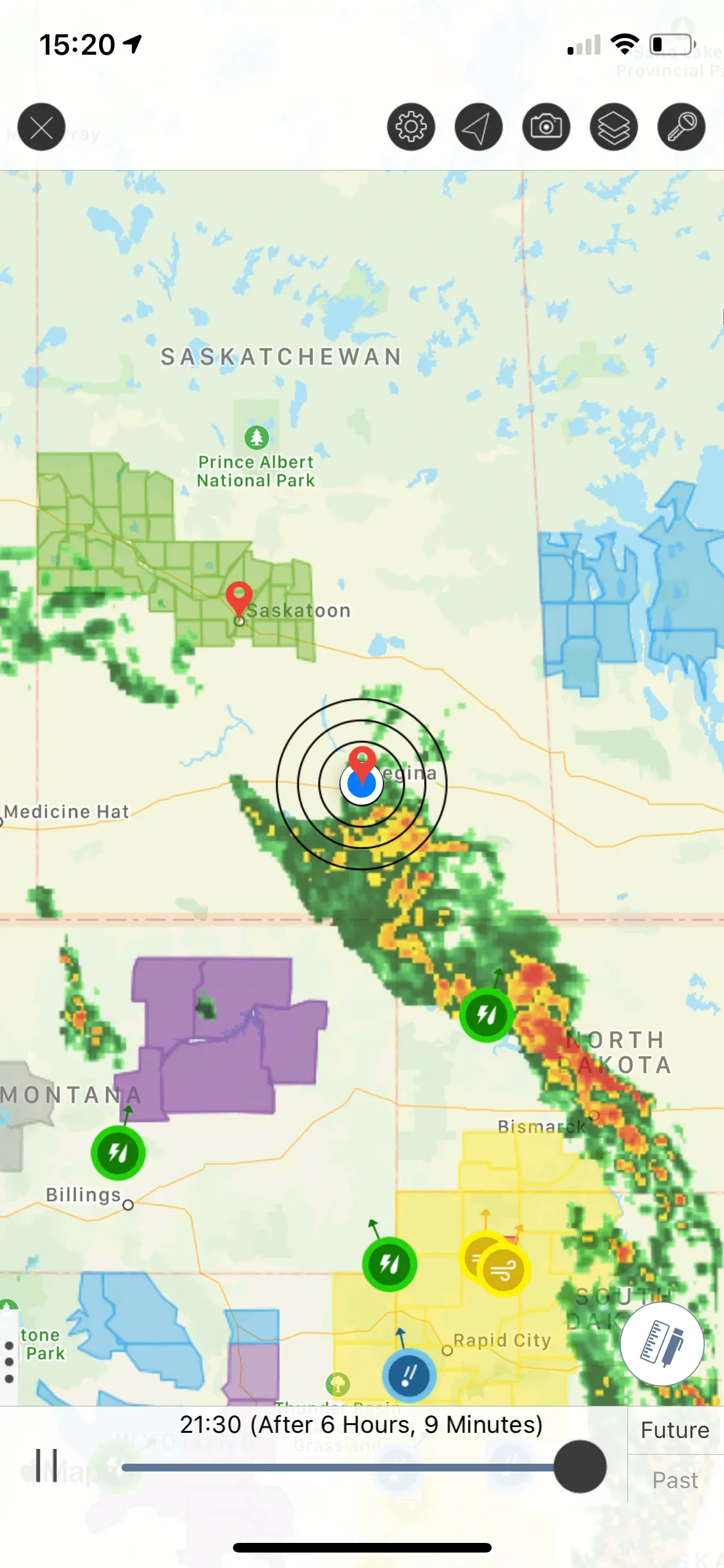Switch to Future radar
This screenshot has width=724, height=1568.
[674, 1430]
